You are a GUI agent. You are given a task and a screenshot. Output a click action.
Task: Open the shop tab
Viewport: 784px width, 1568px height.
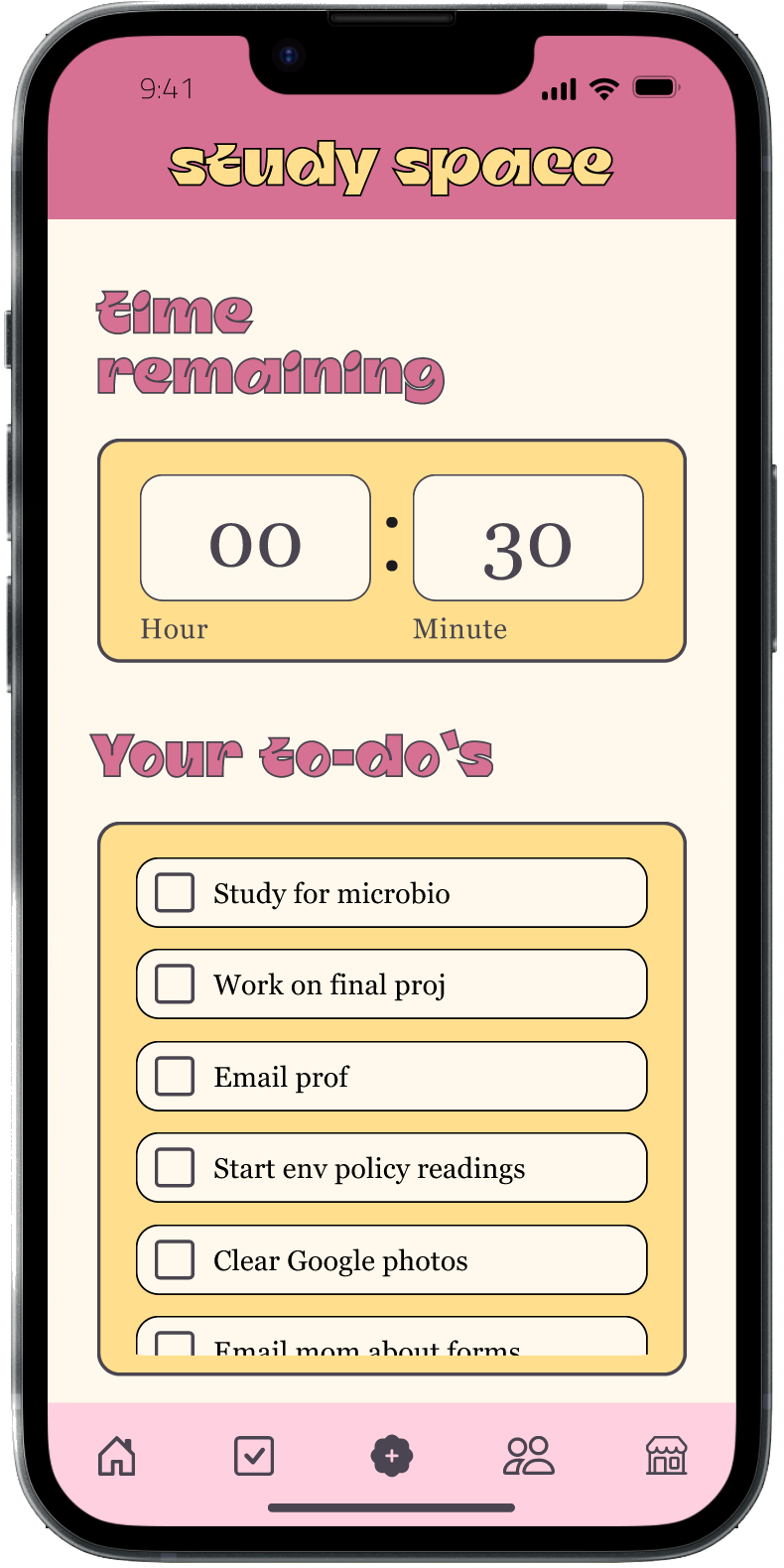click(x=666, y=1456)
